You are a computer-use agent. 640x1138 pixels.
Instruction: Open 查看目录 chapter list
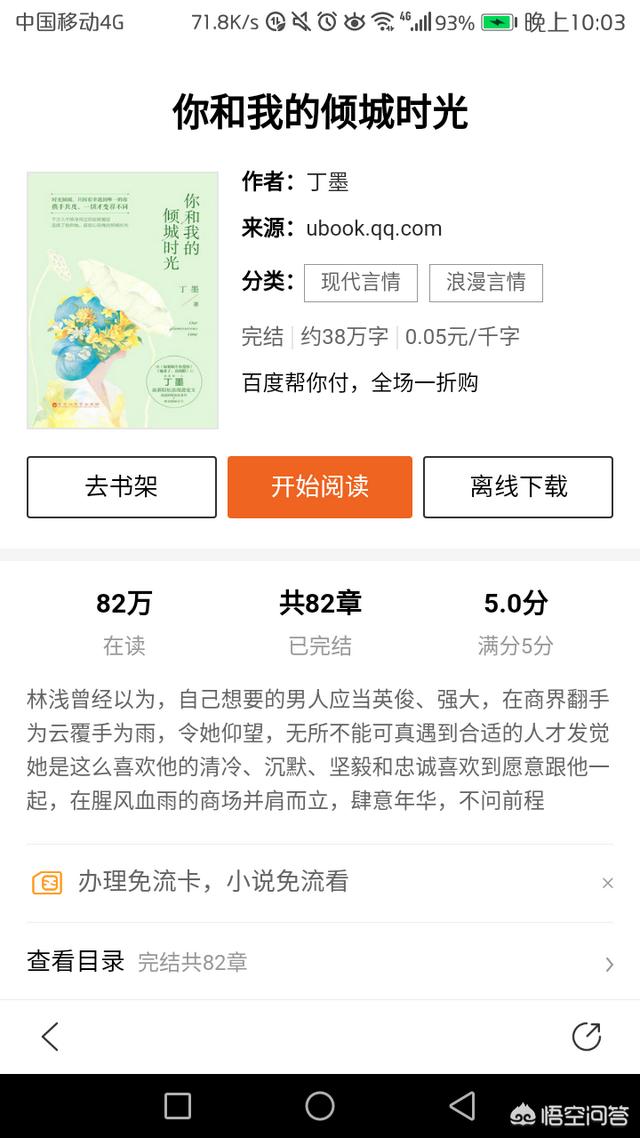(x=319, y=962)
